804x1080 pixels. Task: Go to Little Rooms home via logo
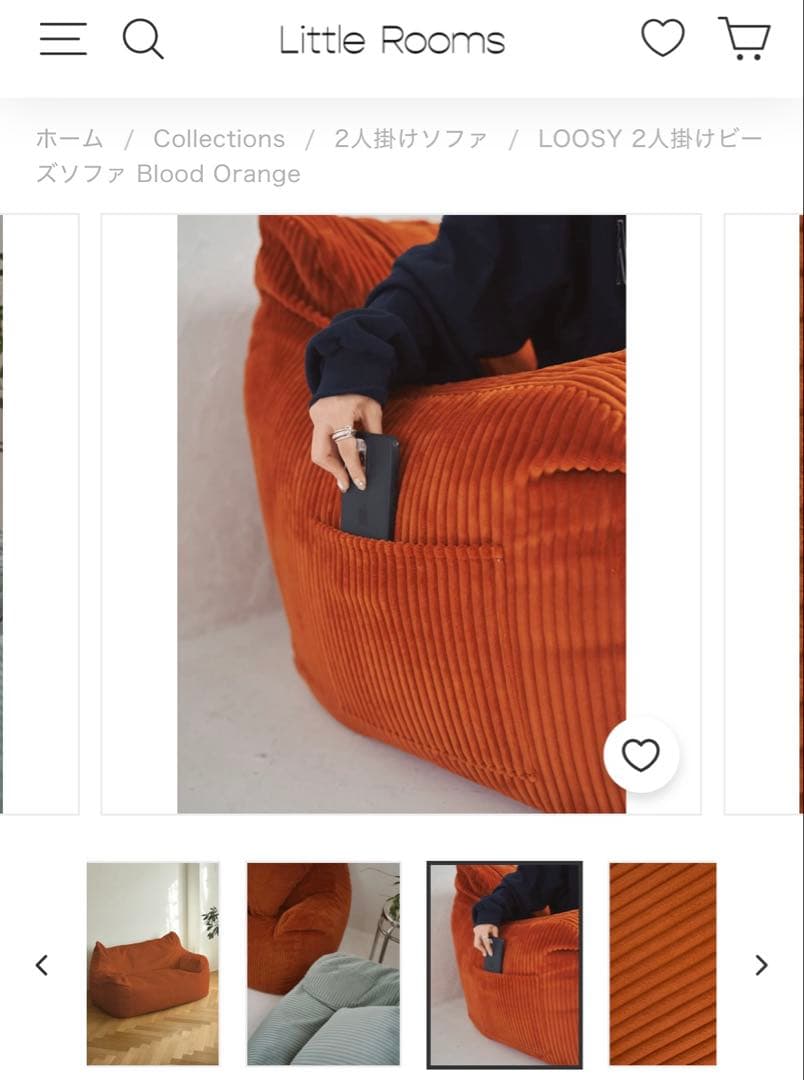392,41
